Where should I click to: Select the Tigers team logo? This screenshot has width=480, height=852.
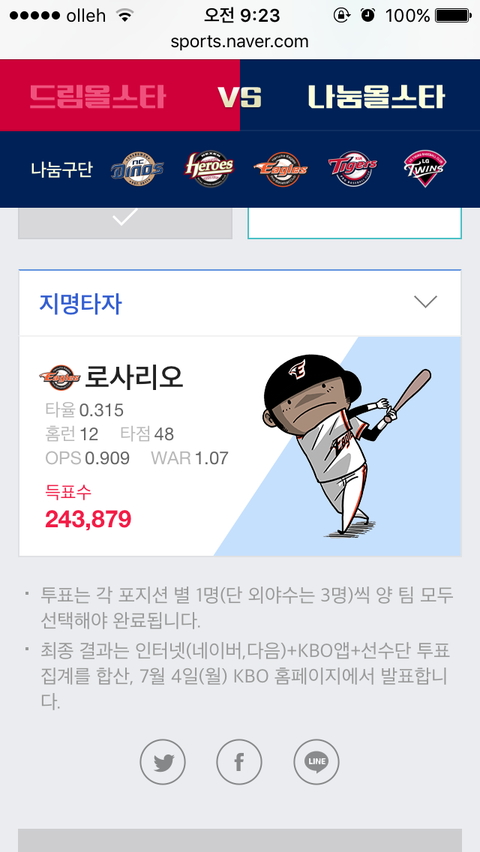coord(353,169)
